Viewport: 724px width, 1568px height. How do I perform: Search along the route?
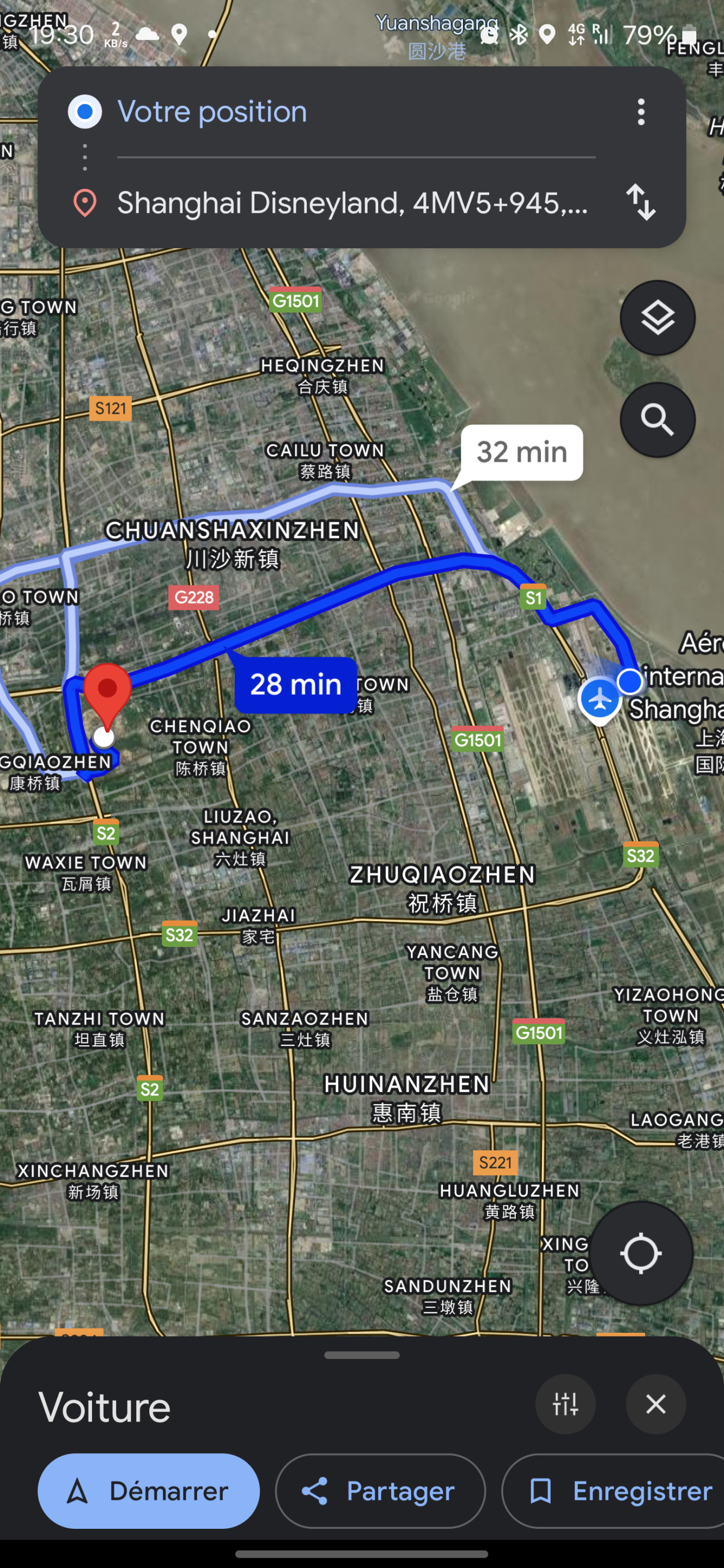657,420
